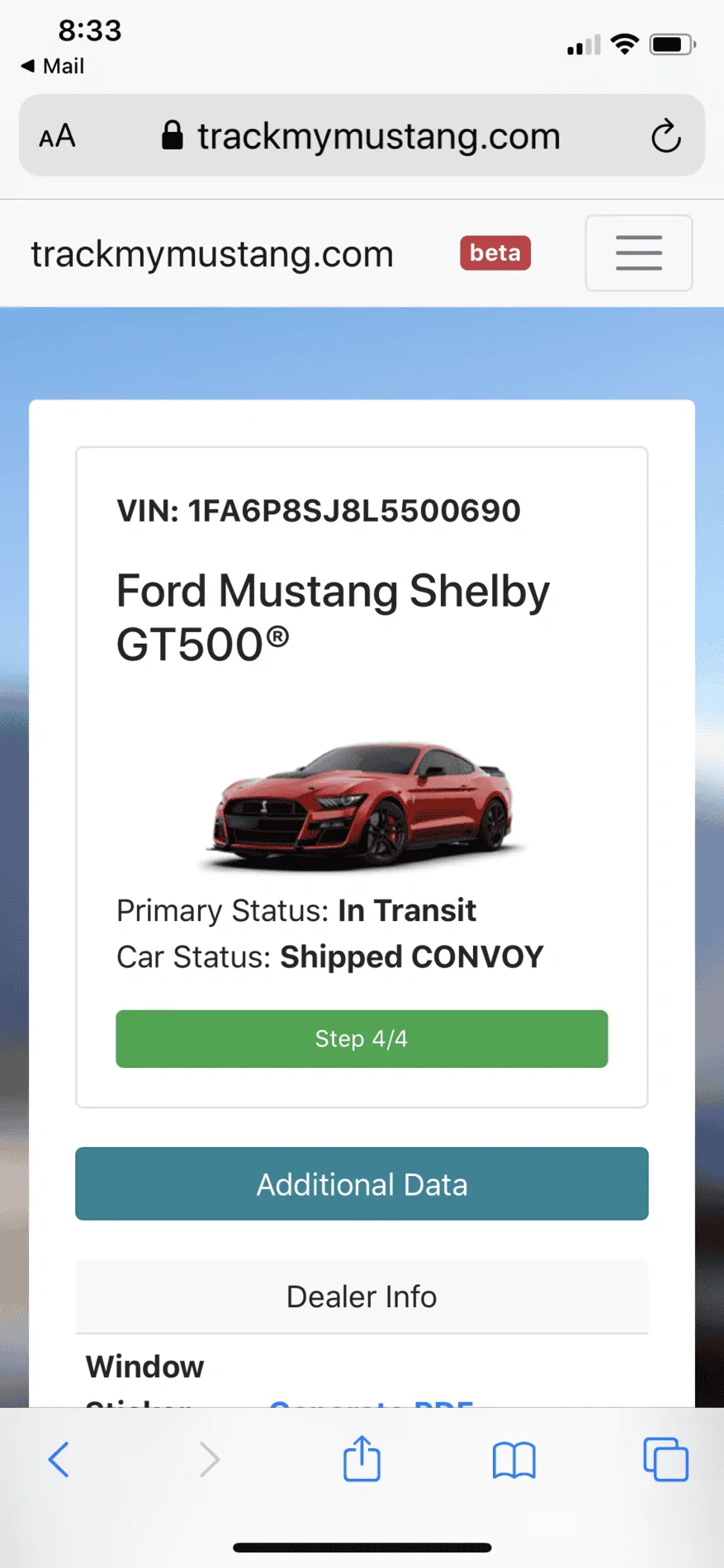Expand the Dealer Info section
This screenshot has width=724, height=1568.
(362, 1296)
